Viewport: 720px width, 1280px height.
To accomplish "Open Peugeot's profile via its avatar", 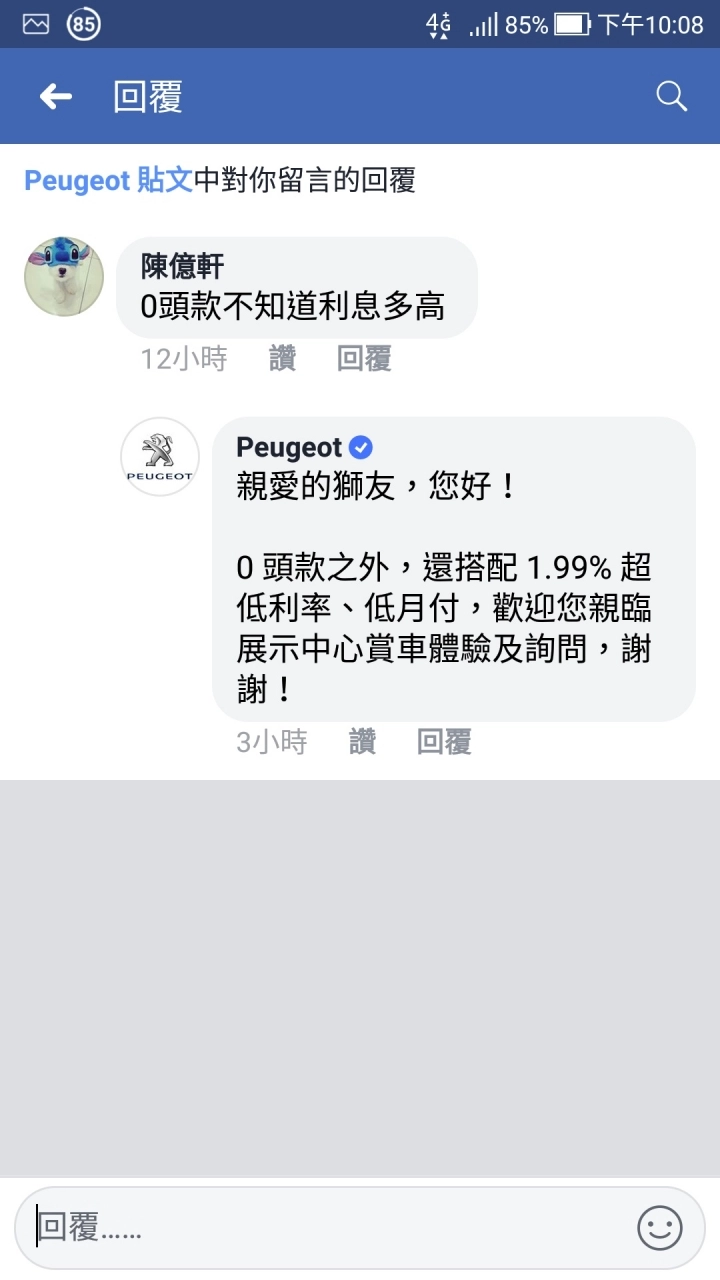I will 160,457.
